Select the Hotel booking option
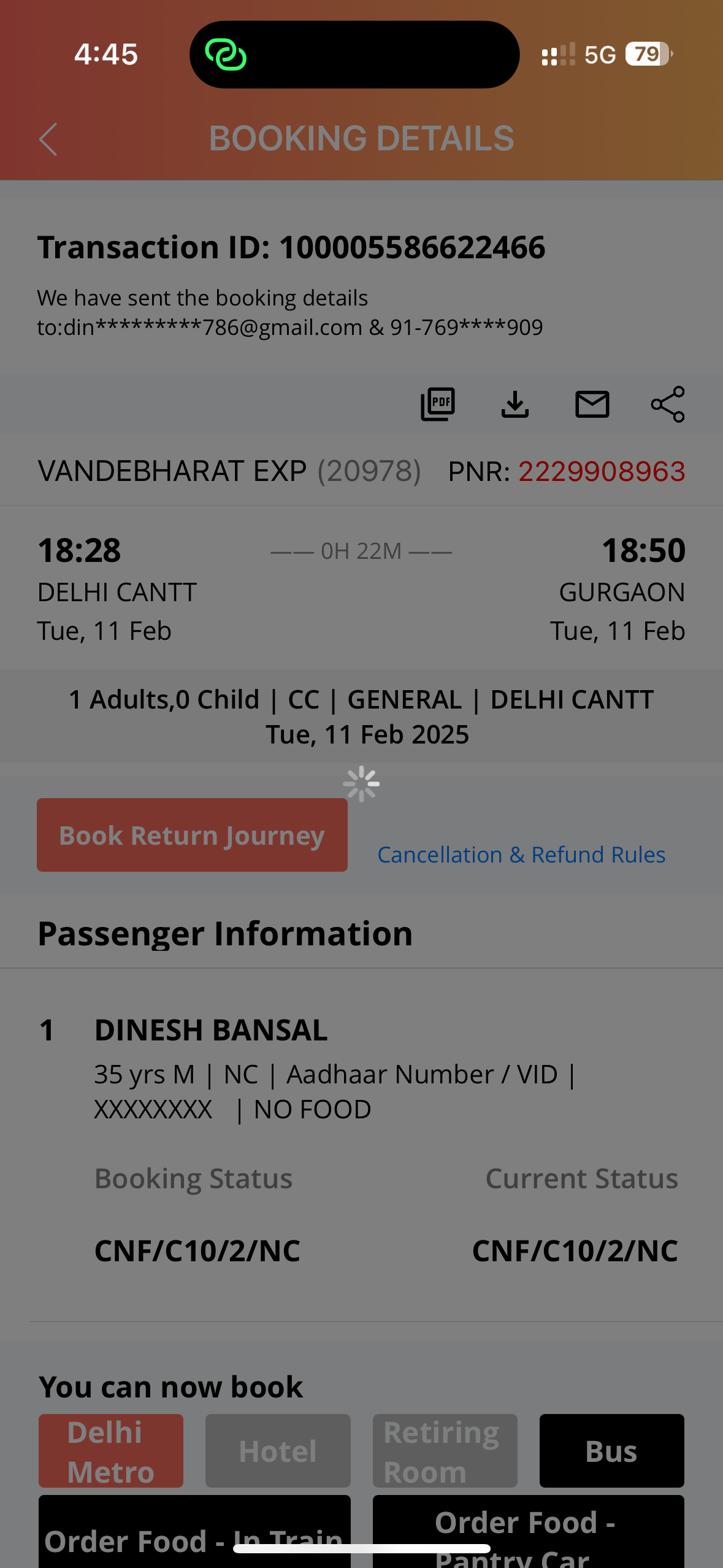The image size is (723, 1568). click(278, 1451)
